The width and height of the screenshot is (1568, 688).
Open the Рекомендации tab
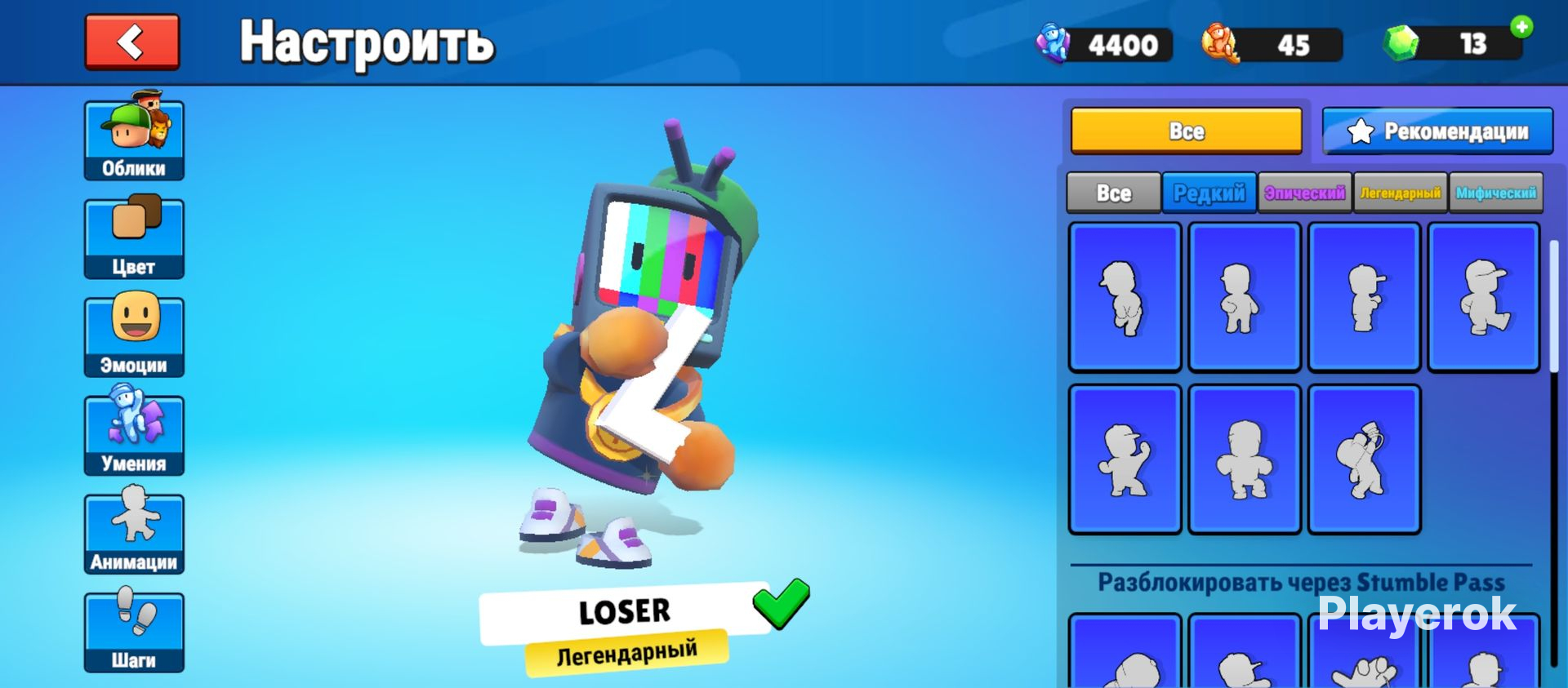(x=1437, y=131)
